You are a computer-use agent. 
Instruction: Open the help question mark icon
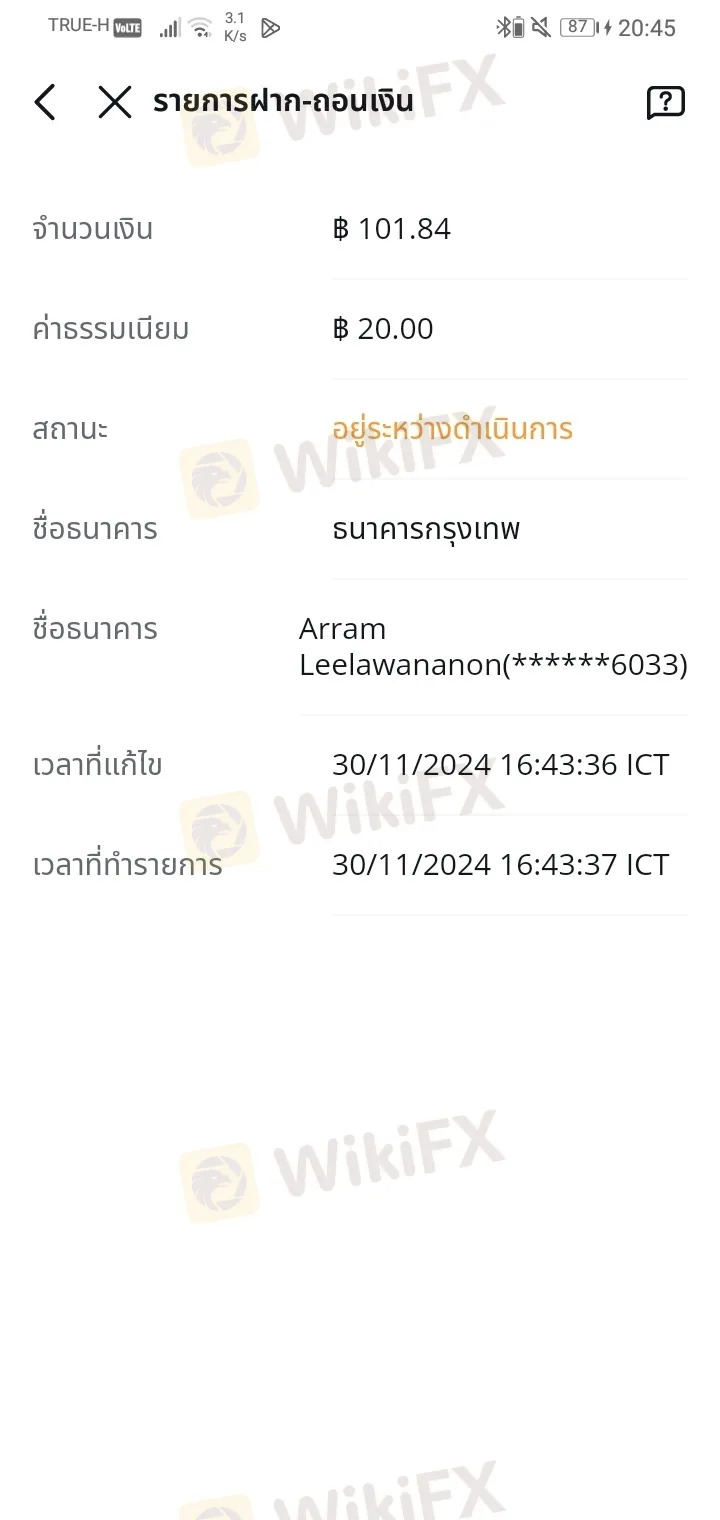pyautogui.click(x=664, y=102)
